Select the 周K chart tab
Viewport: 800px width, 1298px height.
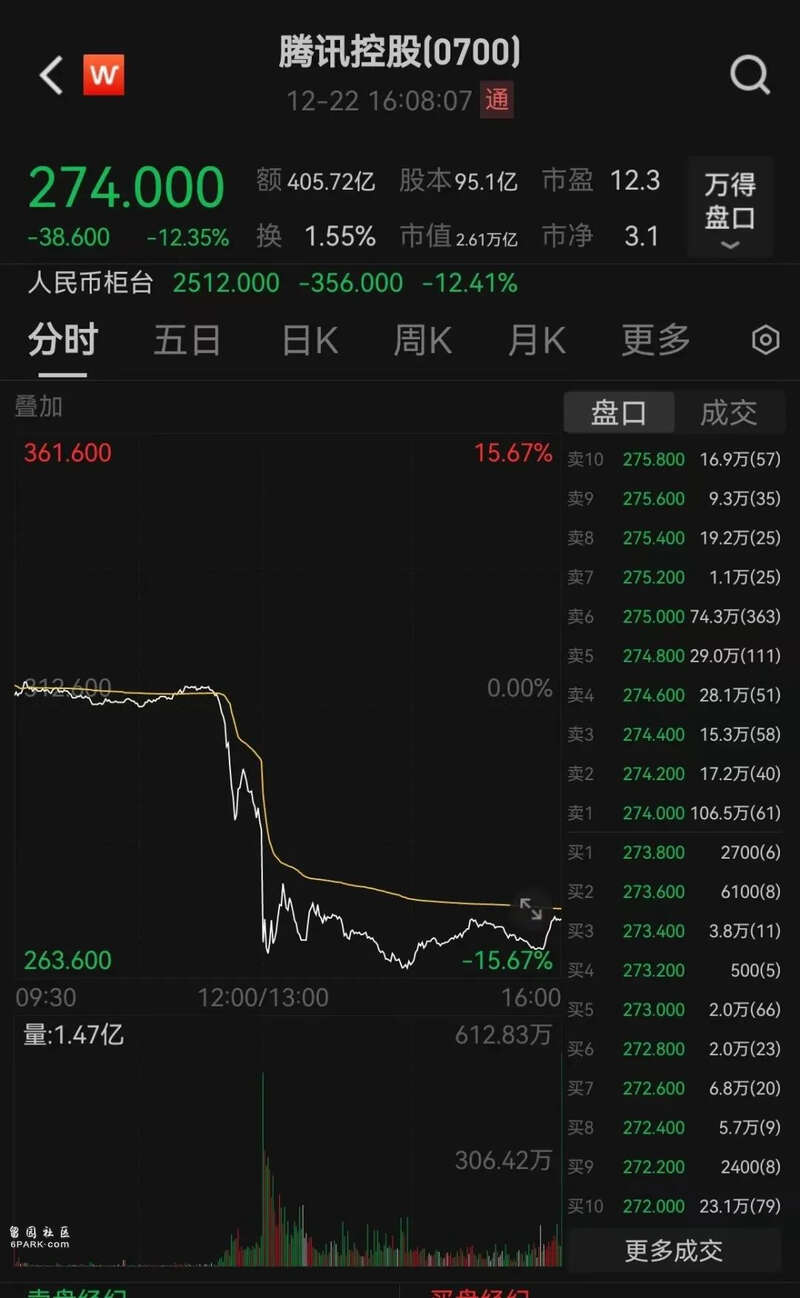pos(422,341)
